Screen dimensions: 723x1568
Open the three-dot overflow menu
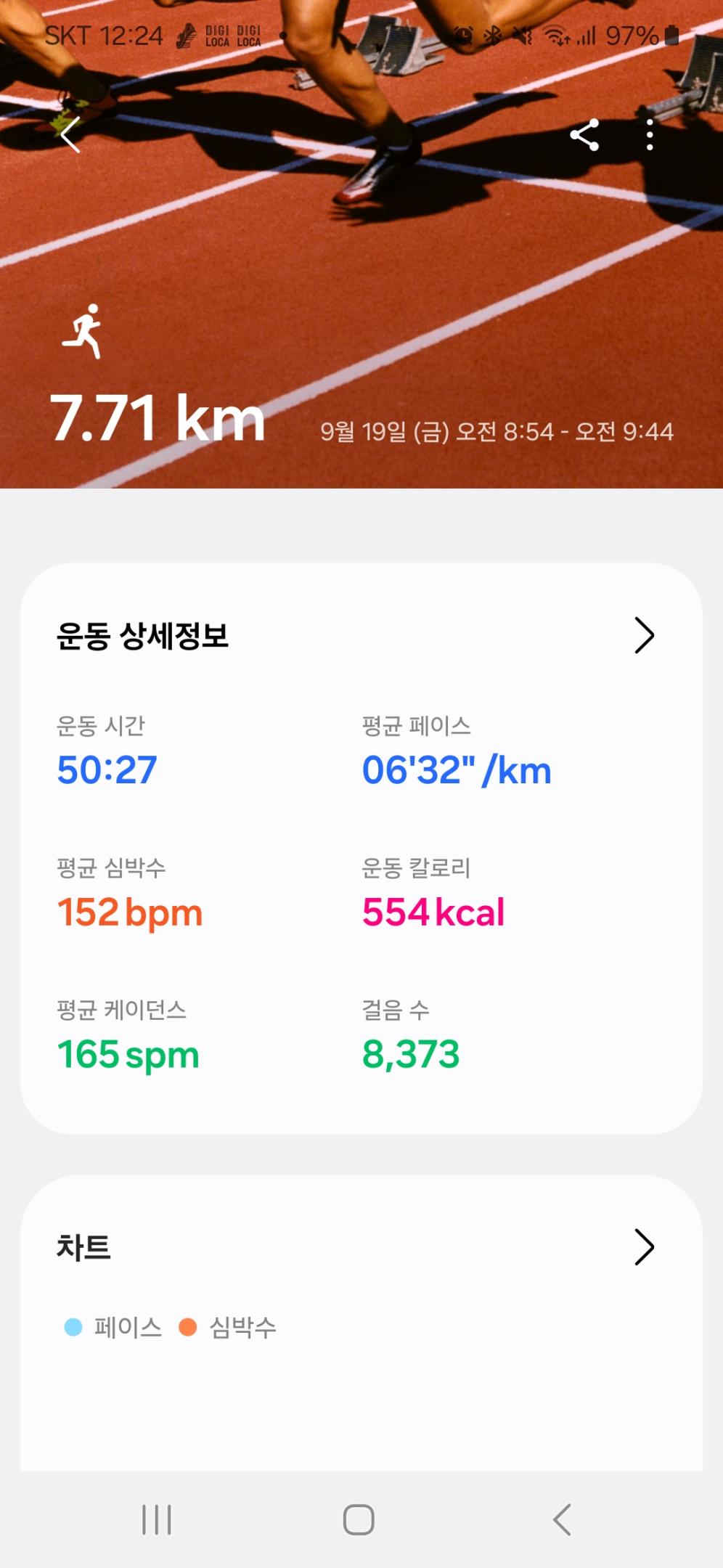click(650, 135)
